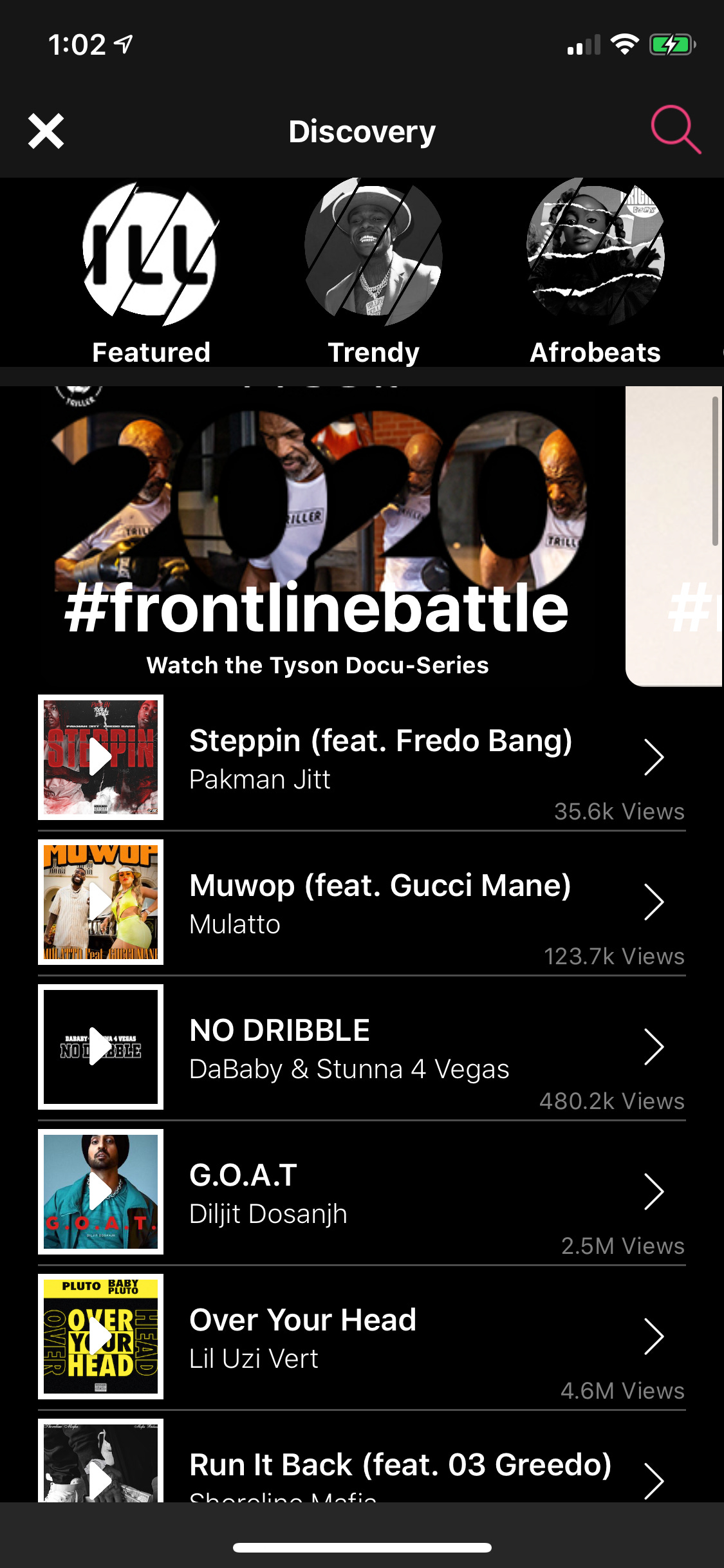Play the G.O.A.T track preview

(100, 1191)
